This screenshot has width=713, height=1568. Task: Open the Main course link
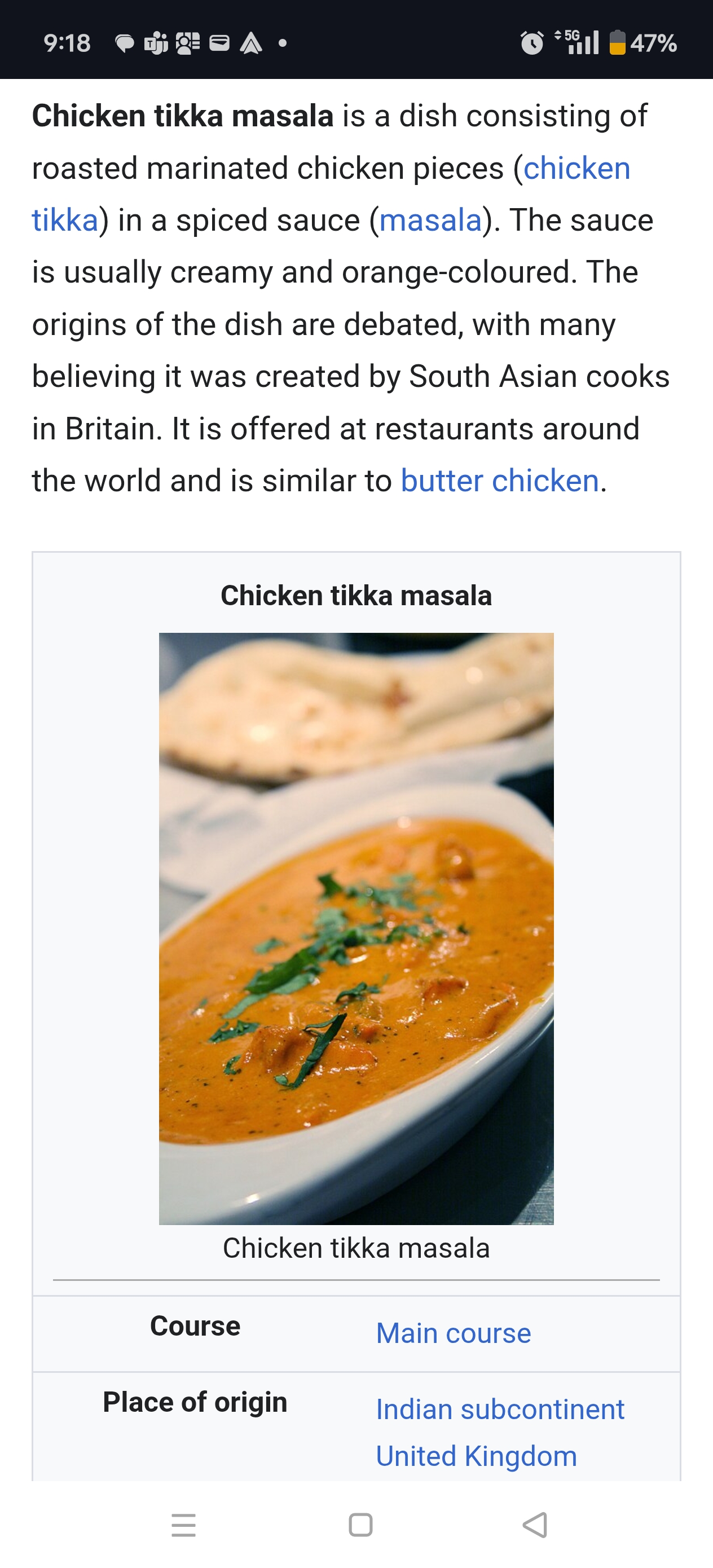pyautogui.click(x=453, y=1333)
